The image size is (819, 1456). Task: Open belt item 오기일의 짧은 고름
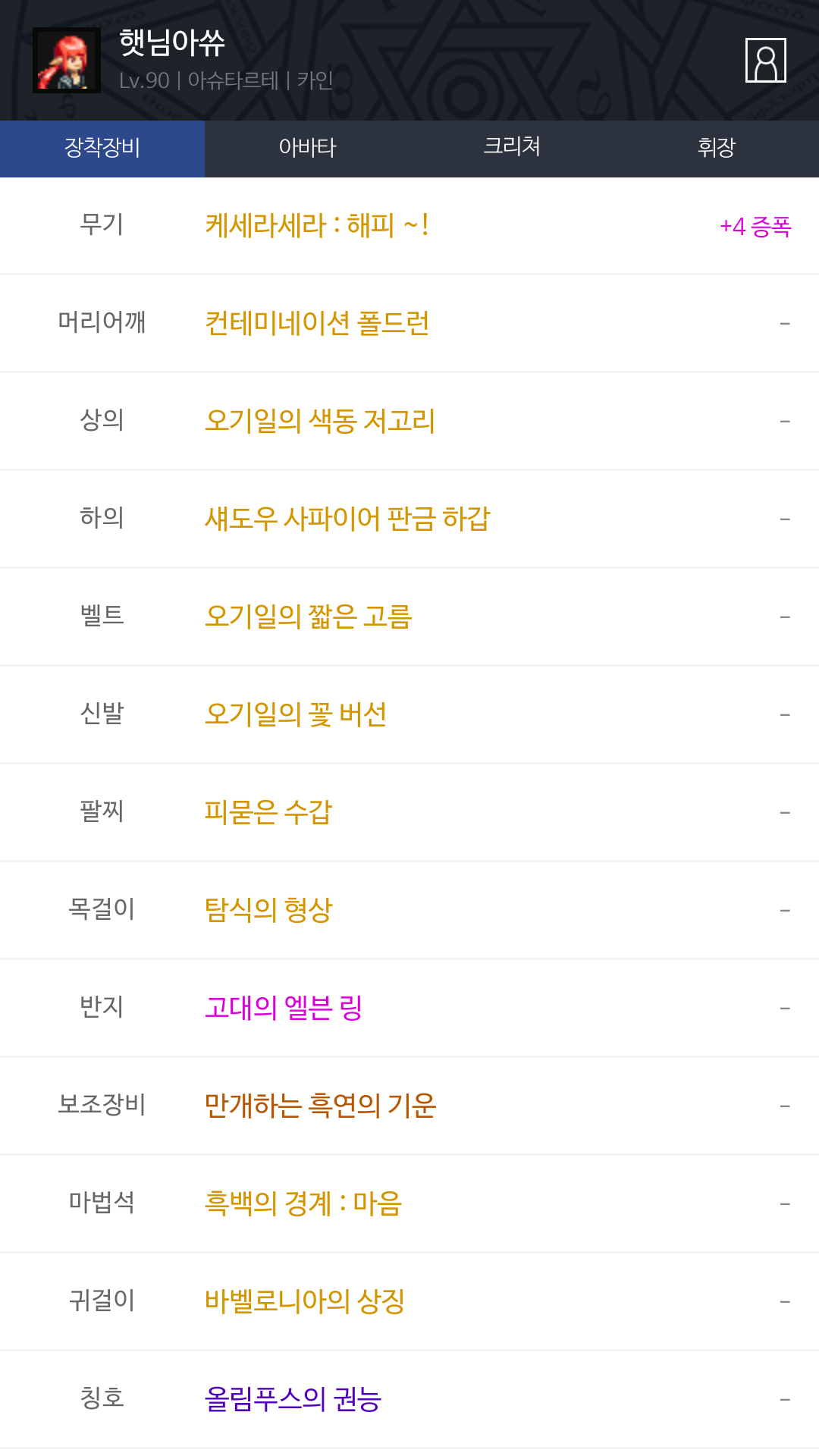[308, 617]
